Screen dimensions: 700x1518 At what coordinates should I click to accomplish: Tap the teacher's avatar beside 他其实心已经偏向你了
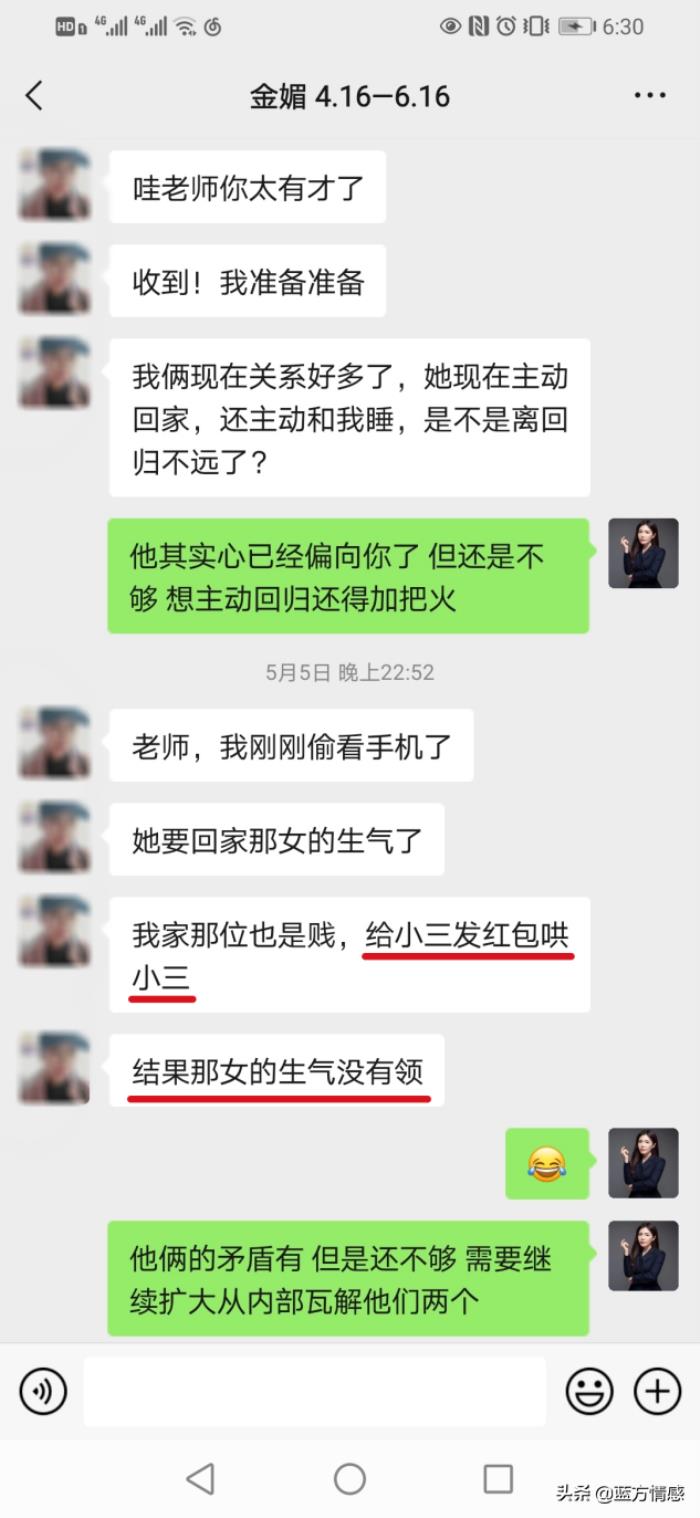point(643,553)
